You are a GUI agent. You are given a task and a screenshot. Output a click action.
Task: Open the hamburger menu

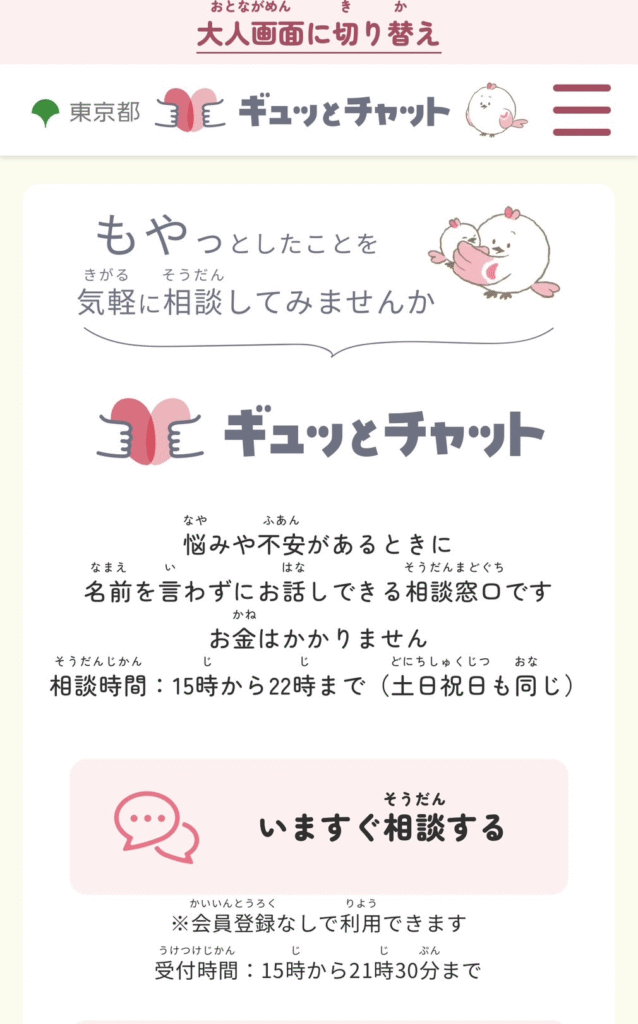coord(581,110)
